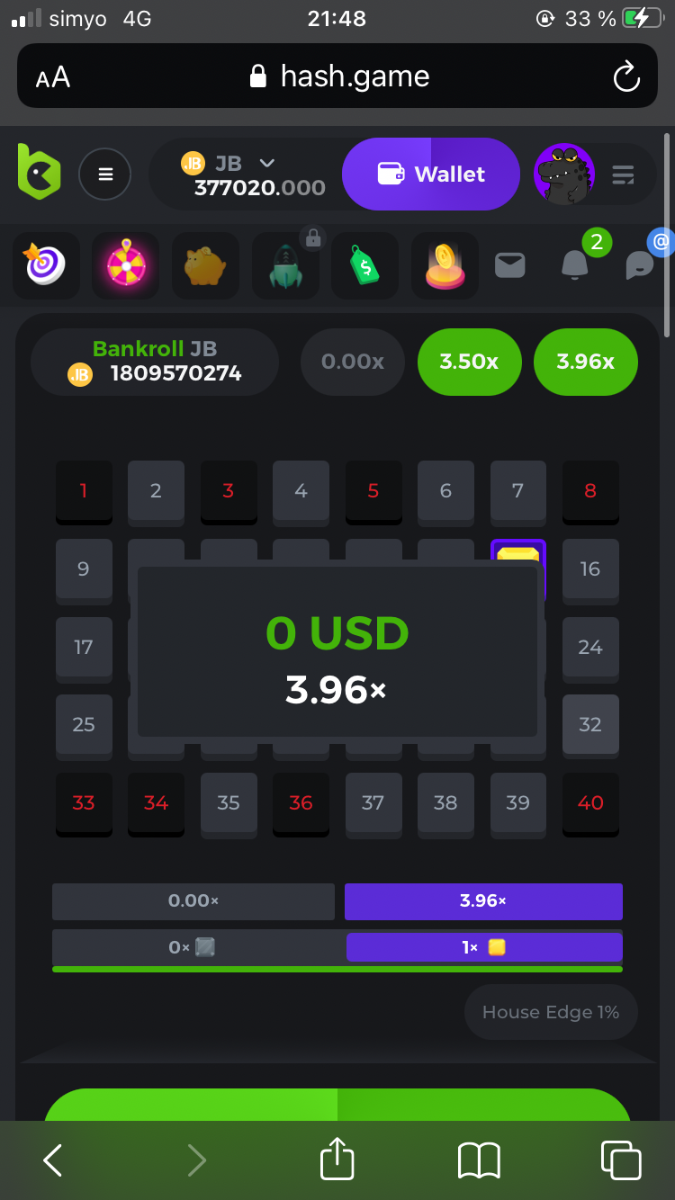Open the candy target icon
The image size is (675, 1200).
click(x=45, y=266)
